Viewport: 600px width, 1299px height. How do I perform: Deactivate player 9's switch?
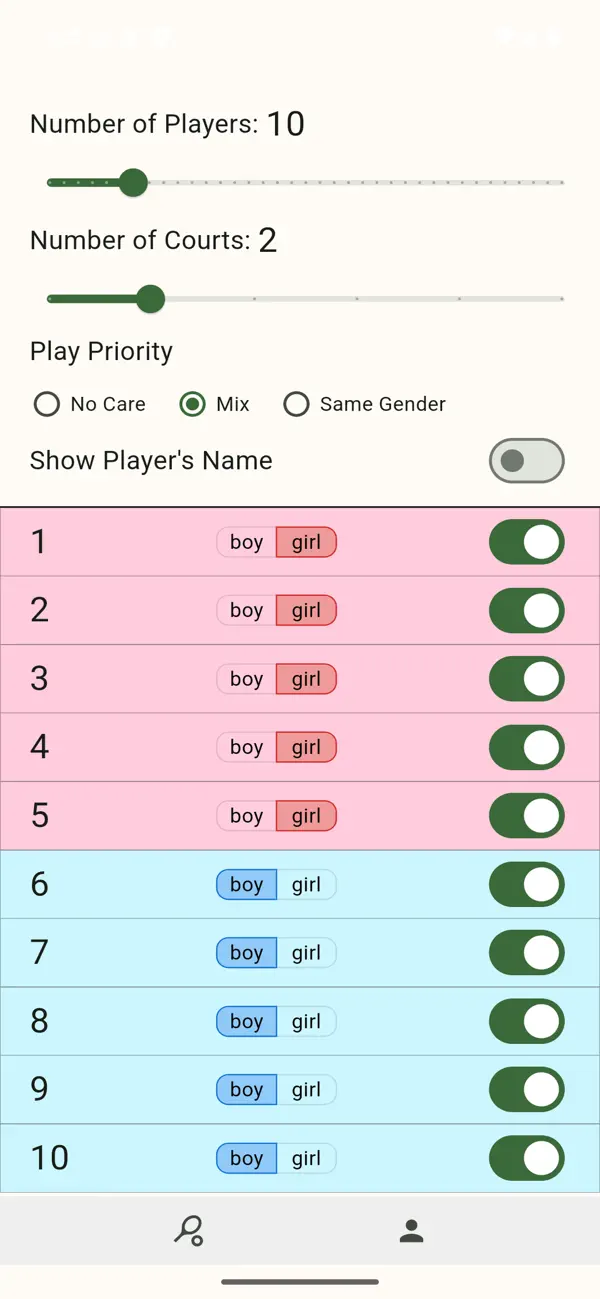(527, 1089)
